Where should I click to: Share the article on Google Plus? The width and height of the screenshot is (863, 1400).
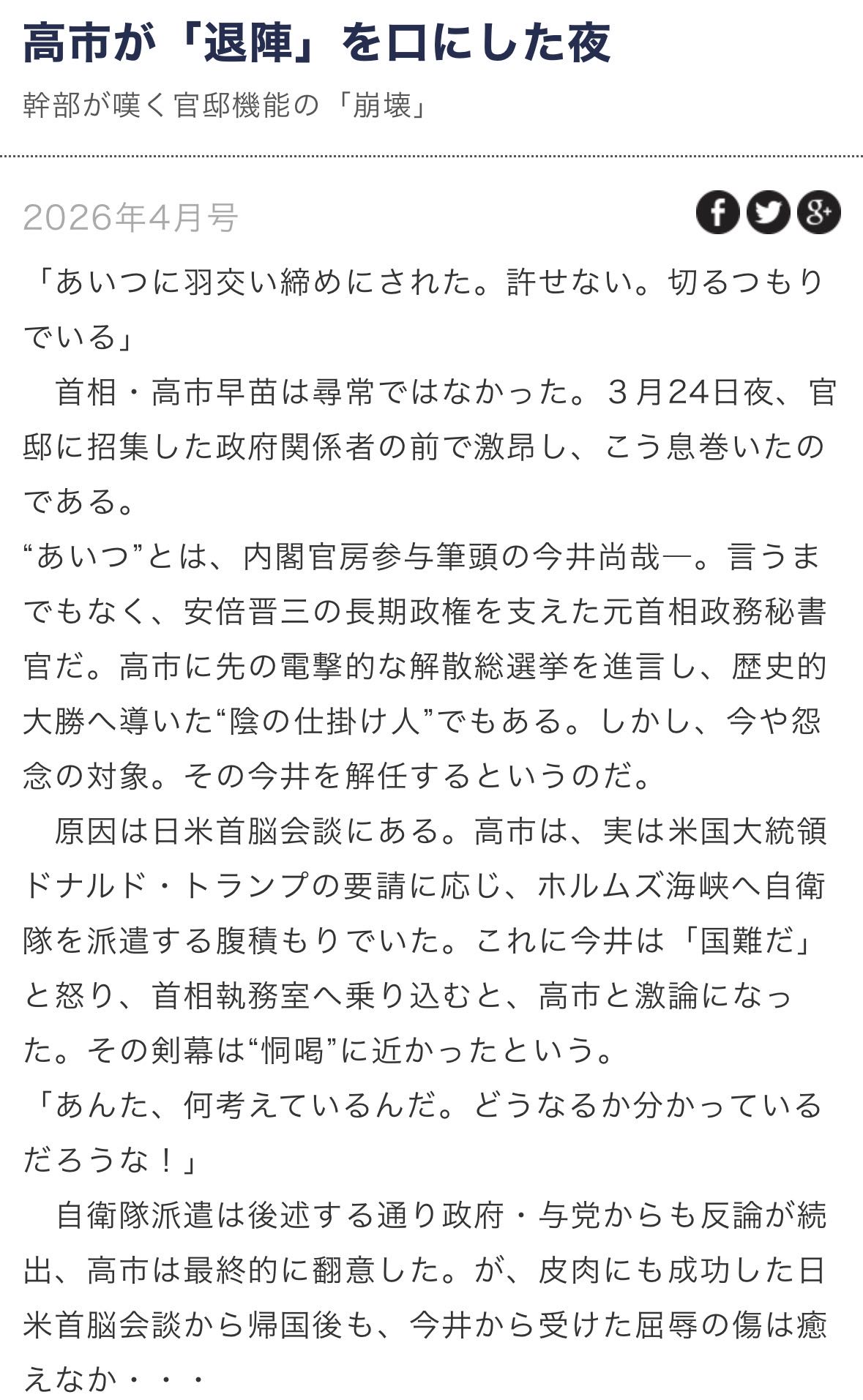(x=818, y=212)
